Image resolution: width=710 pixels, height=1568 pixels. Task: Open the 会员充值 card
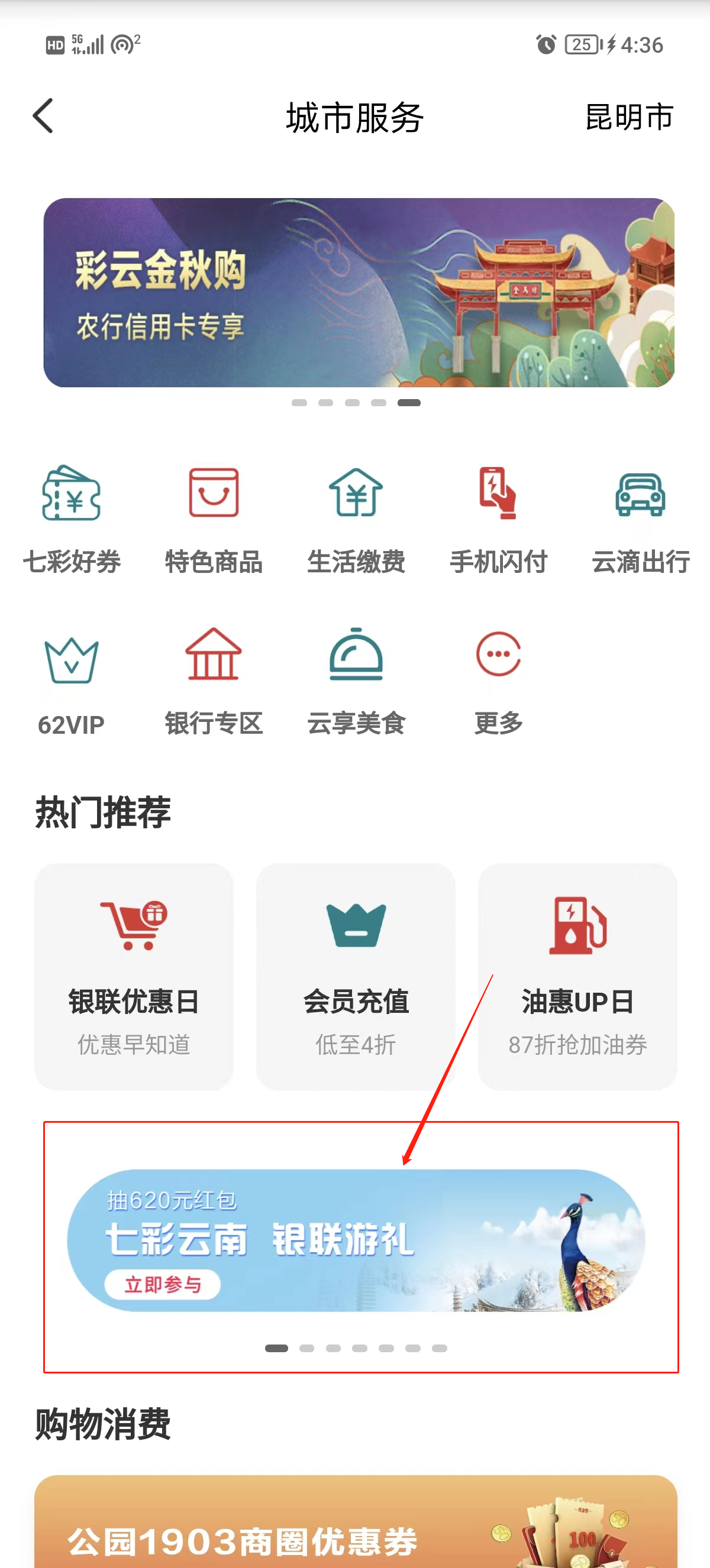[x=356, y=976]
